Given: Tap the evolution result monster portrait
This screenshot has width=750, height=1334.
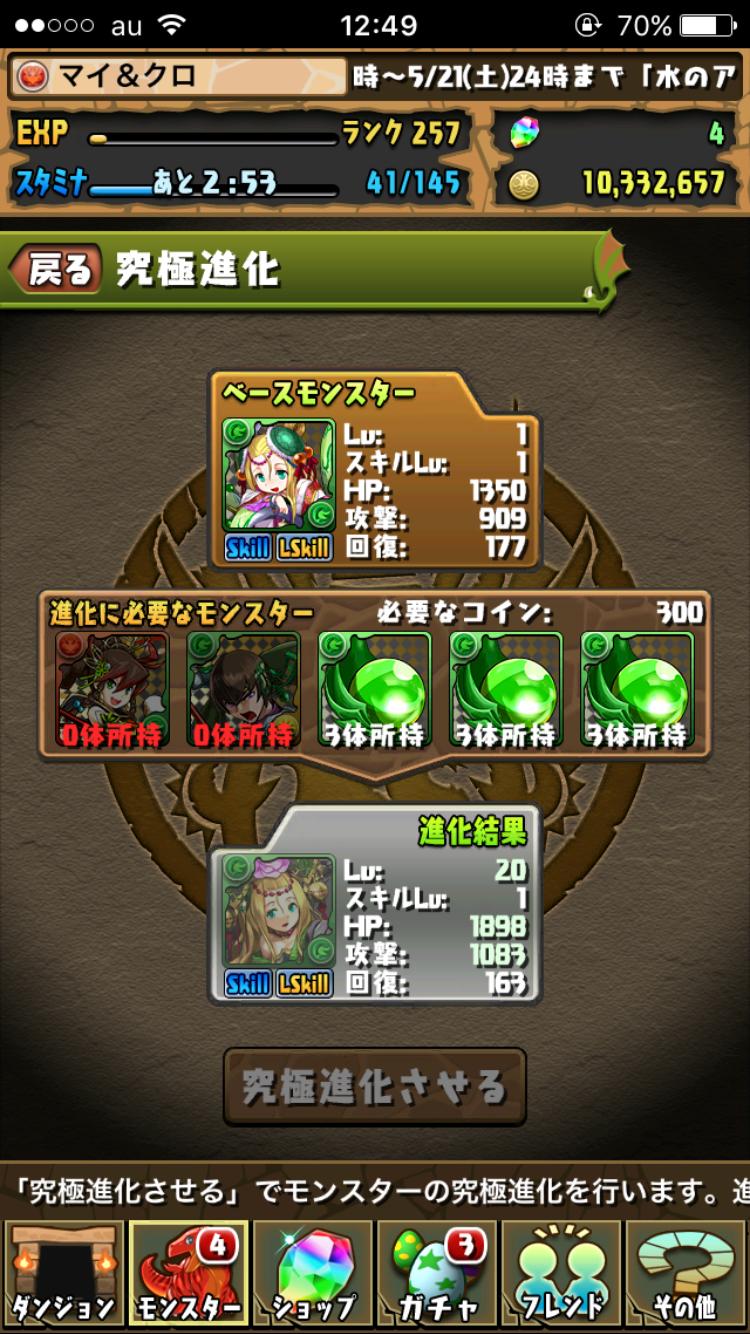Looking at the screenshot, I should point(279,910).
